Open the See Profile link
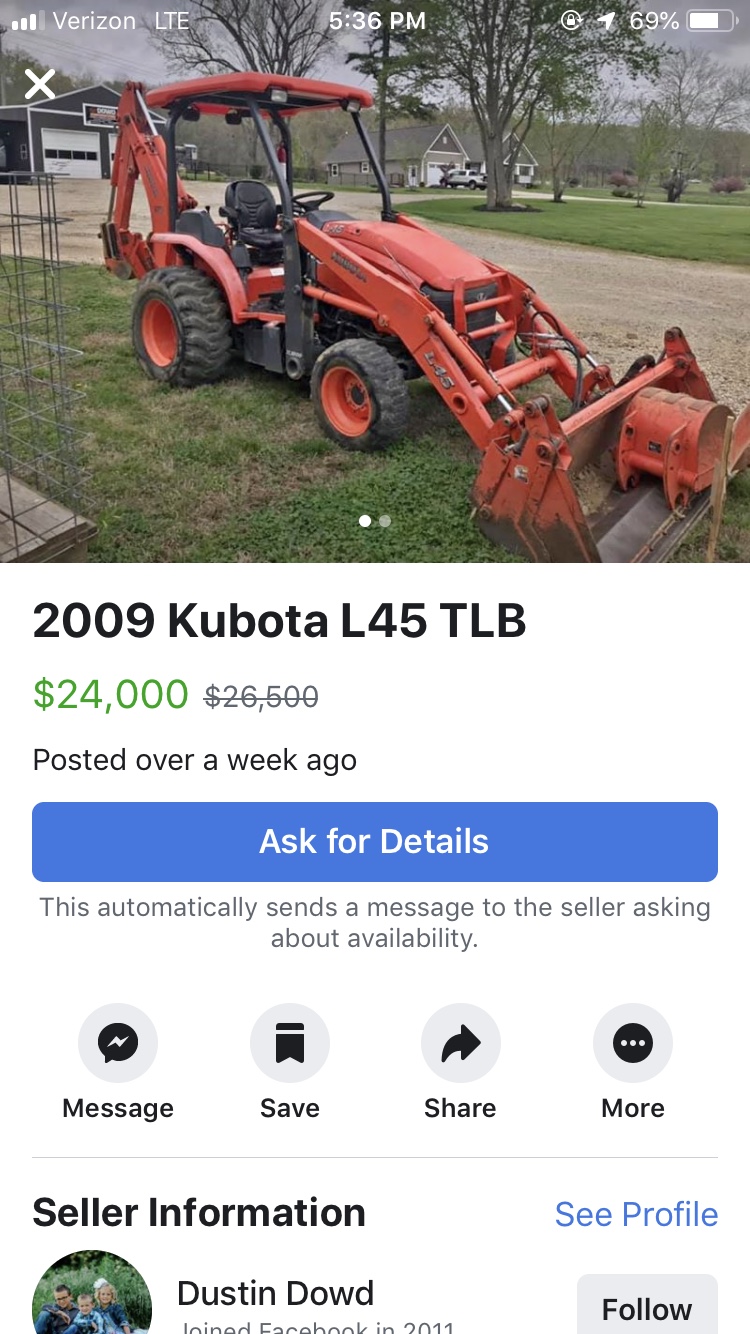The width and height of the screenshot is (750, 1334). click(636, 1214)
